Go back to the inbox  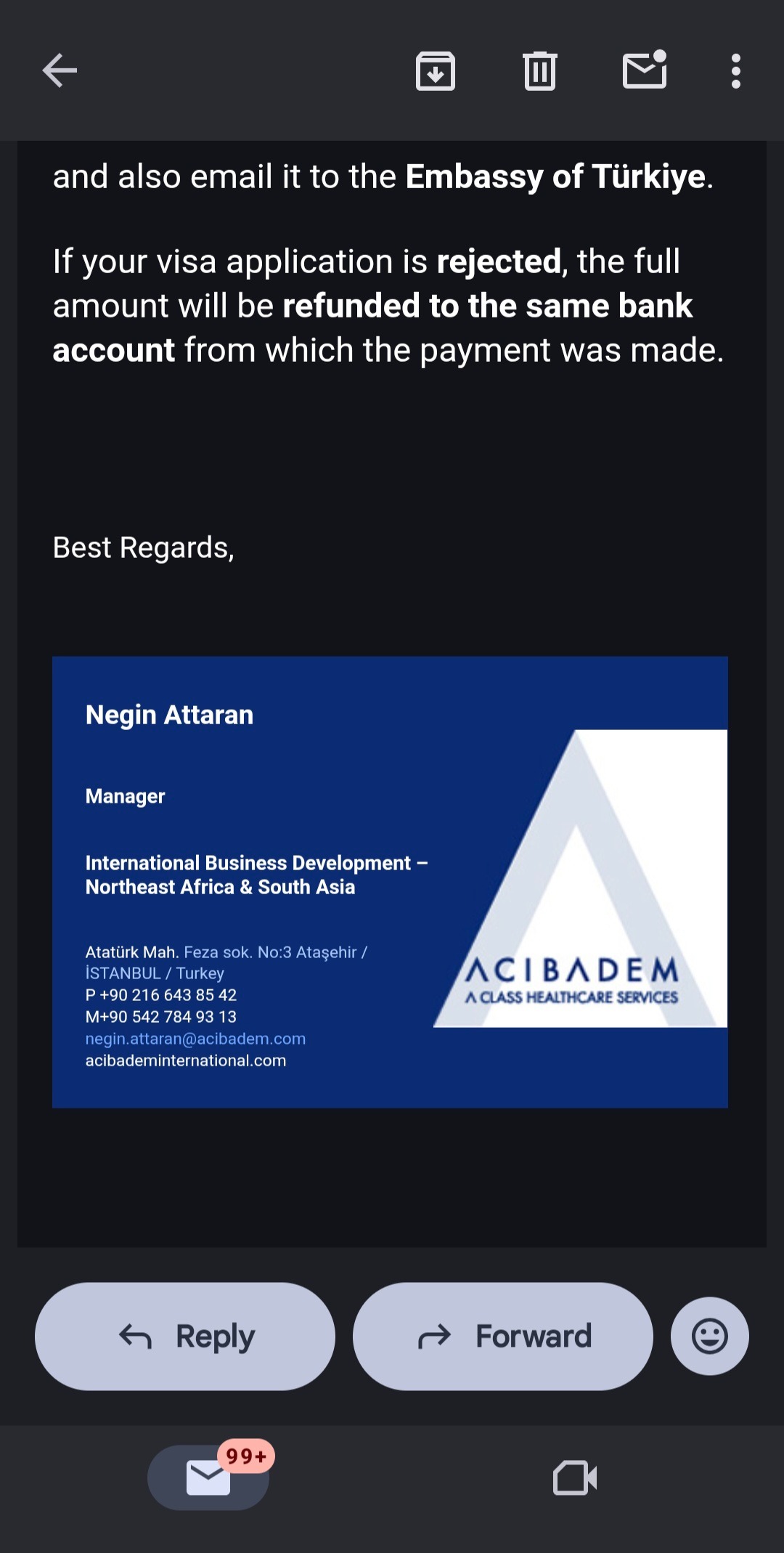[x=60, y=71]
